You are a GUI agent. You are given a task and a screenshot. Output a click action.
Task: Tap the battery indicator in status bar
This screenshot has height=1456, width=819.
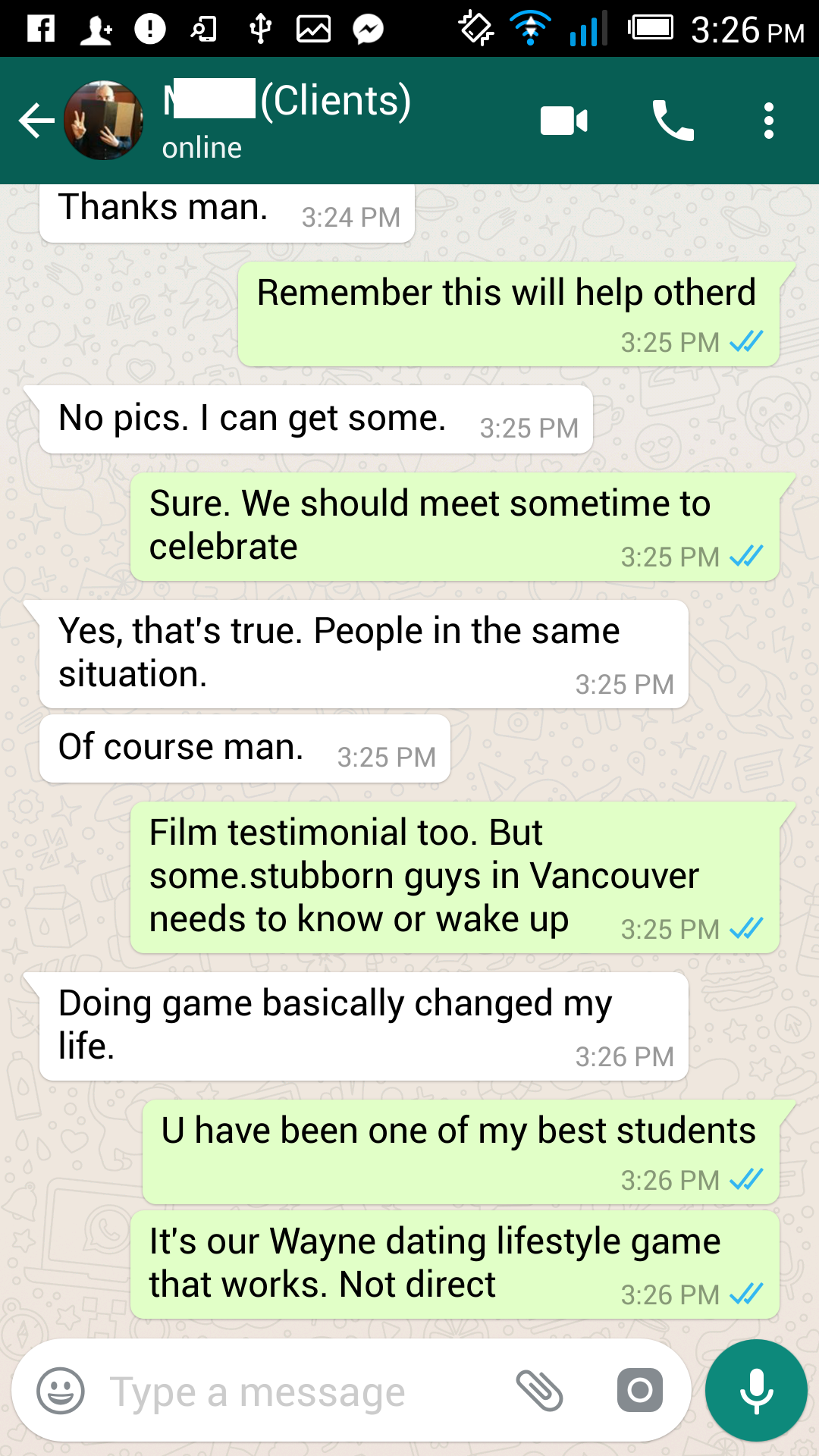pyautogui.click(x=652, y=29)
